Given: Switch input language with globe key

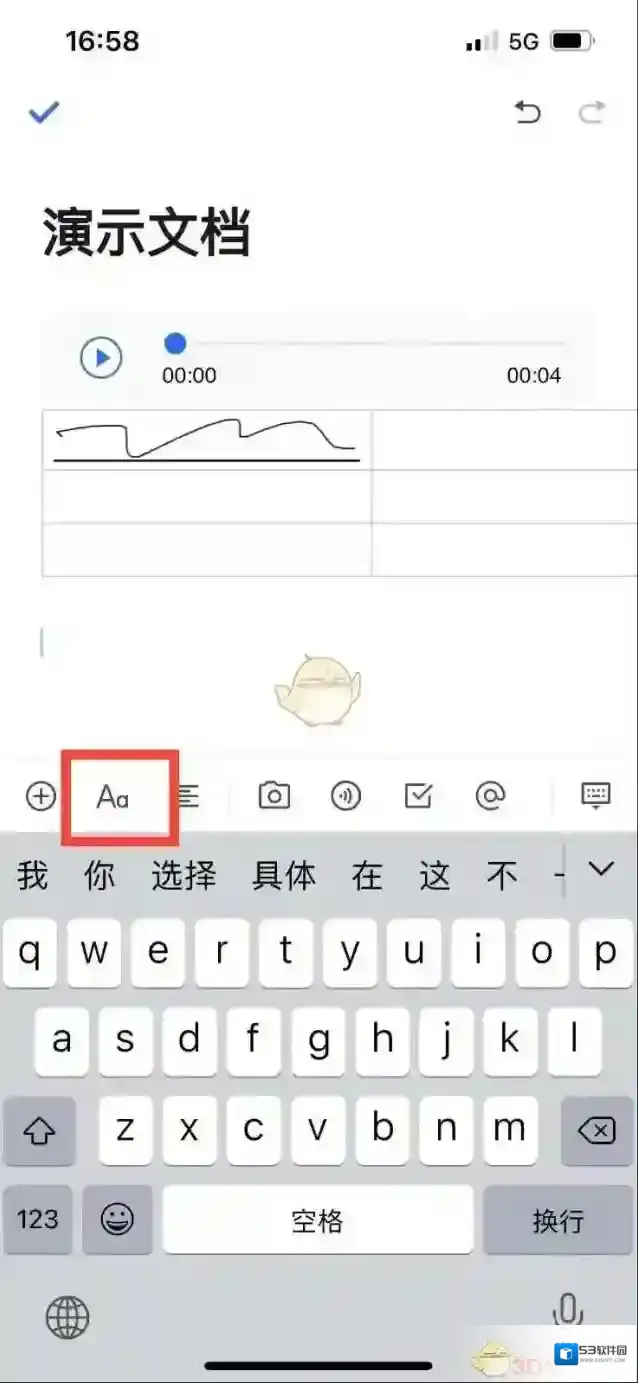Looking at the screenshot, I should coord(67,1318).
